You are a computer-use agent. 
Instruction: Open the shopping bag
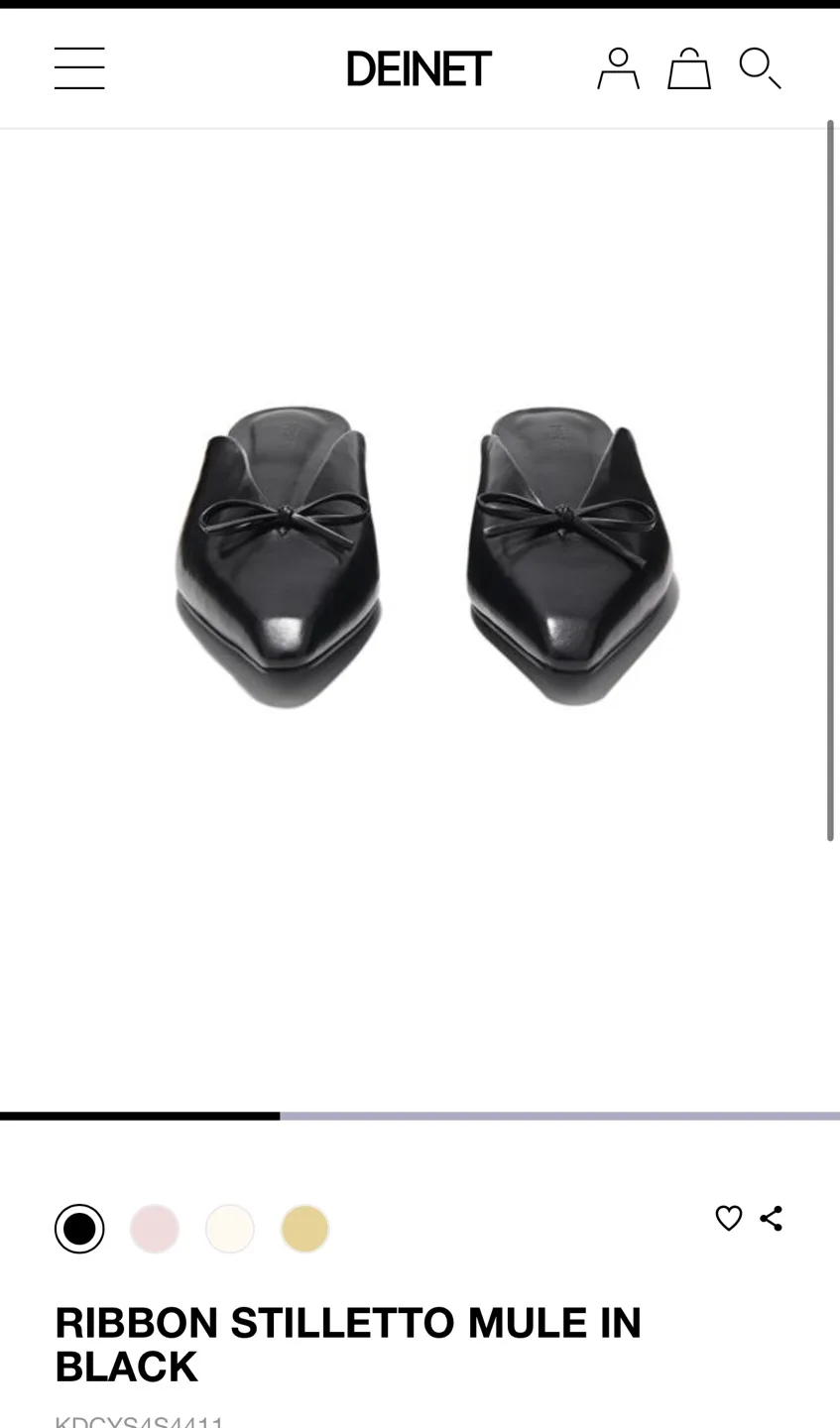coord(689,69)
